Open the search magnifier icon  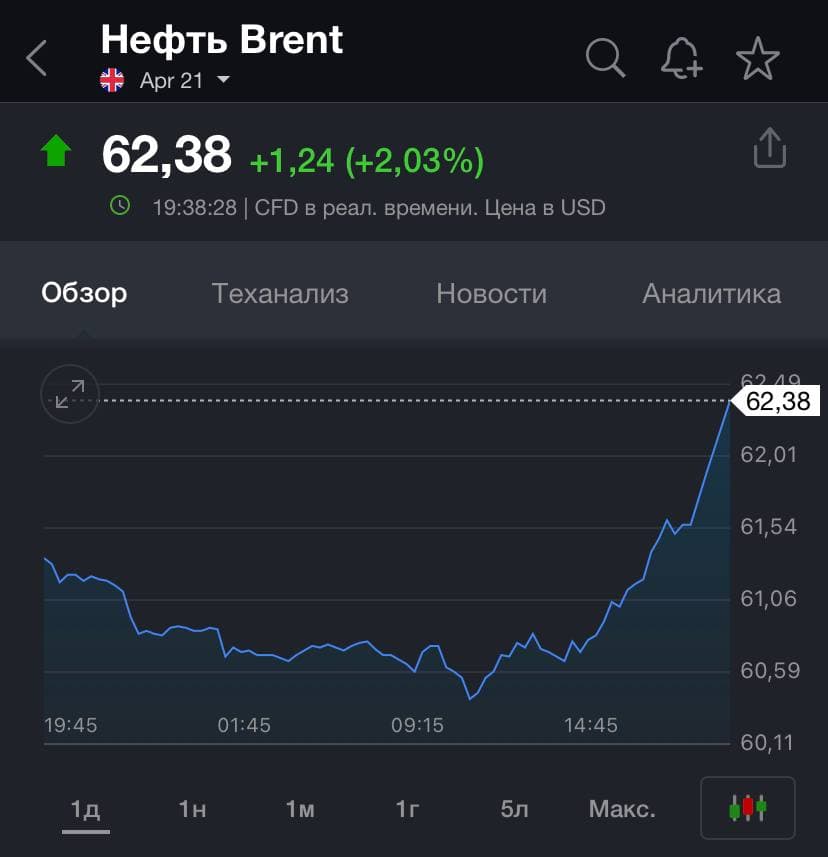coord(605,58)
